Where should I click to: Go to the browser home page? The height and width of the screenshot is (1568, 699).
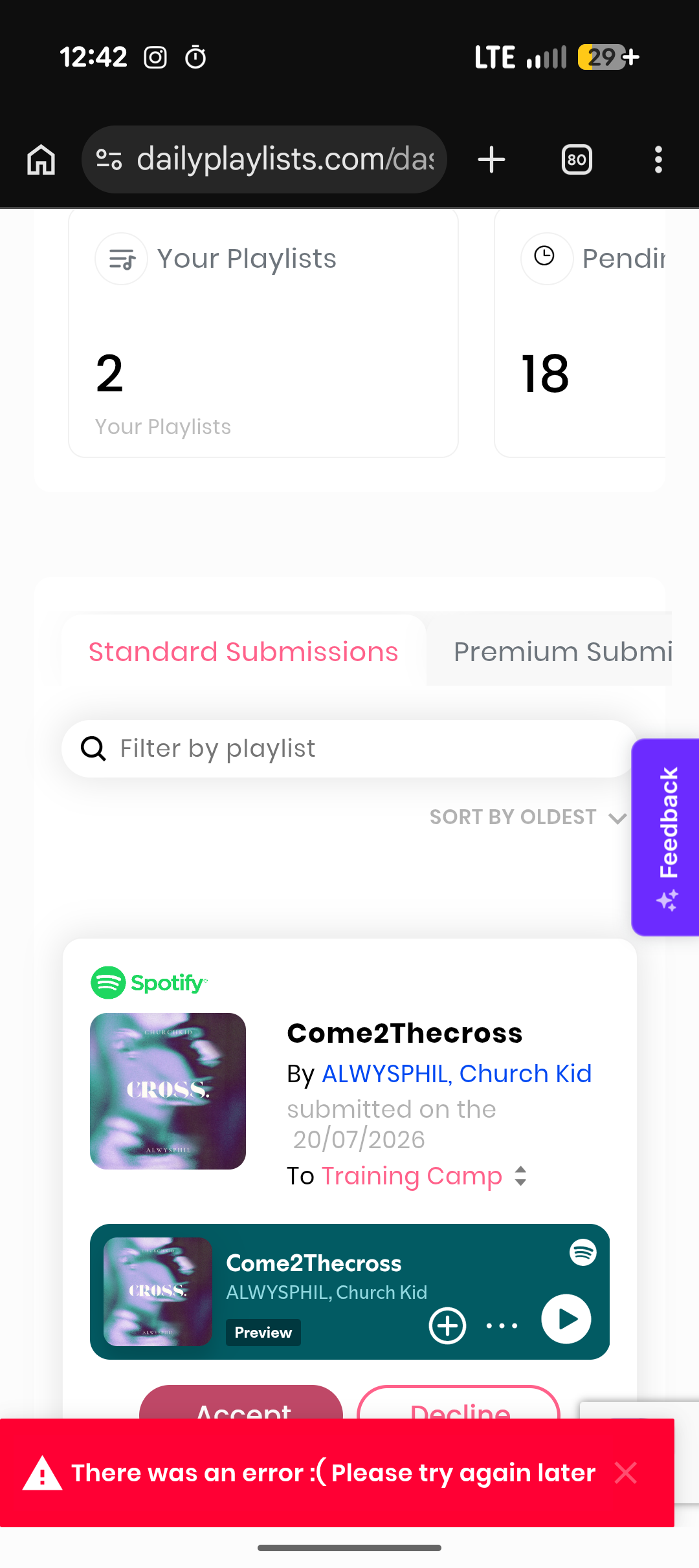41,160
